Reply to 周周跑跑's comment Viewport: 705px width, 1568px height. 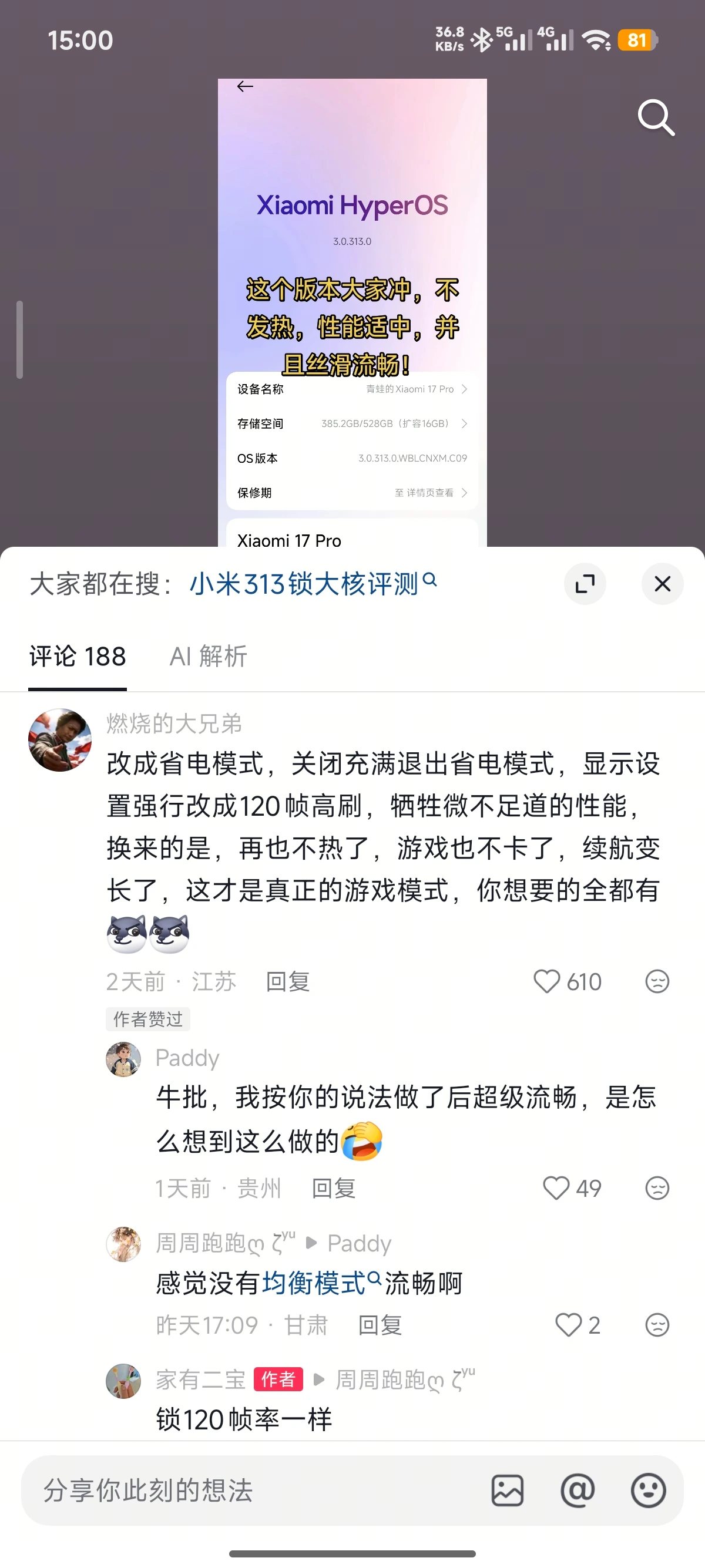(x=380, y=1324)
